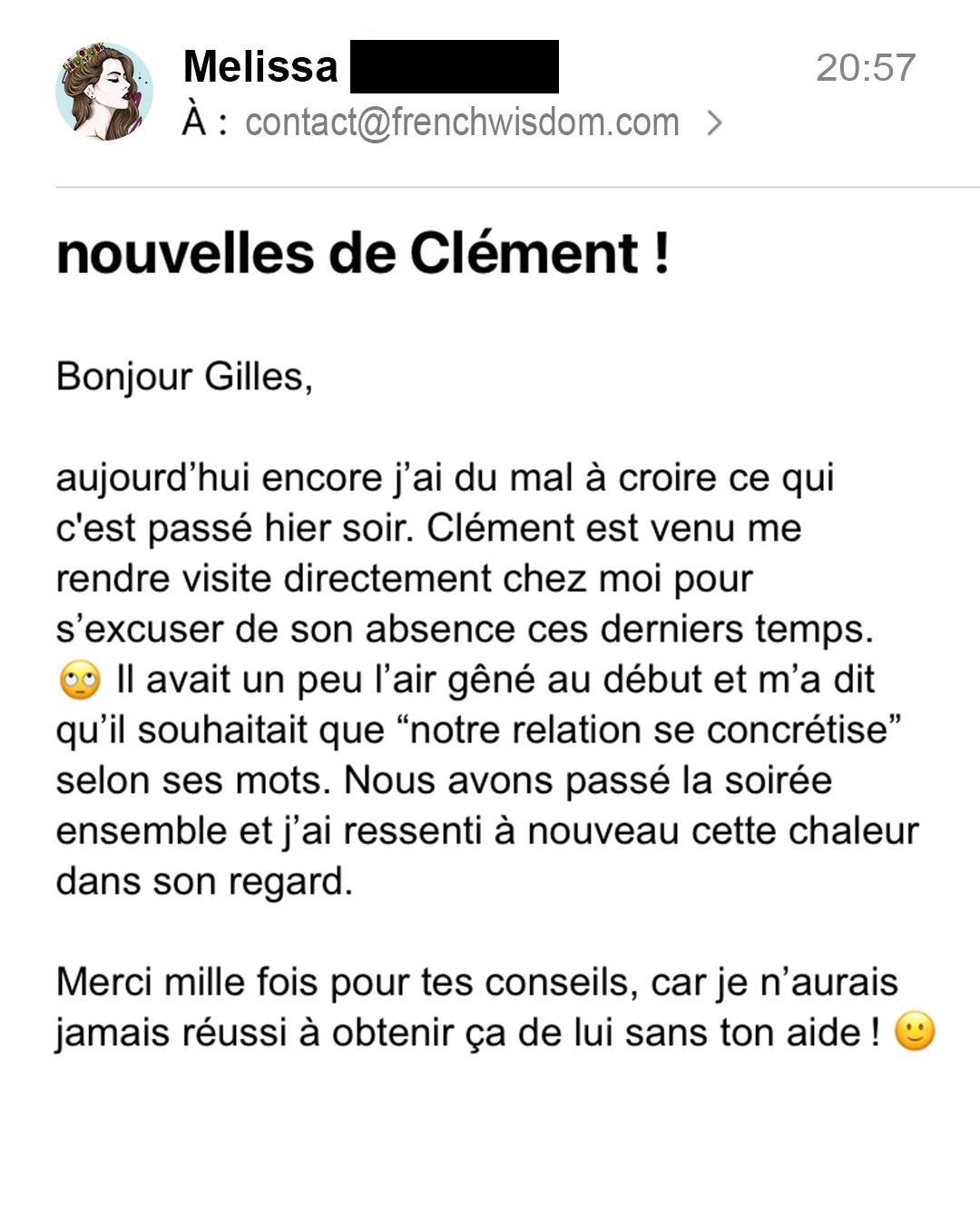The image size is (980, 1225).
Task: Open Melissa's sender avatar
Action: pyautogui.click(x=104, y=92)
